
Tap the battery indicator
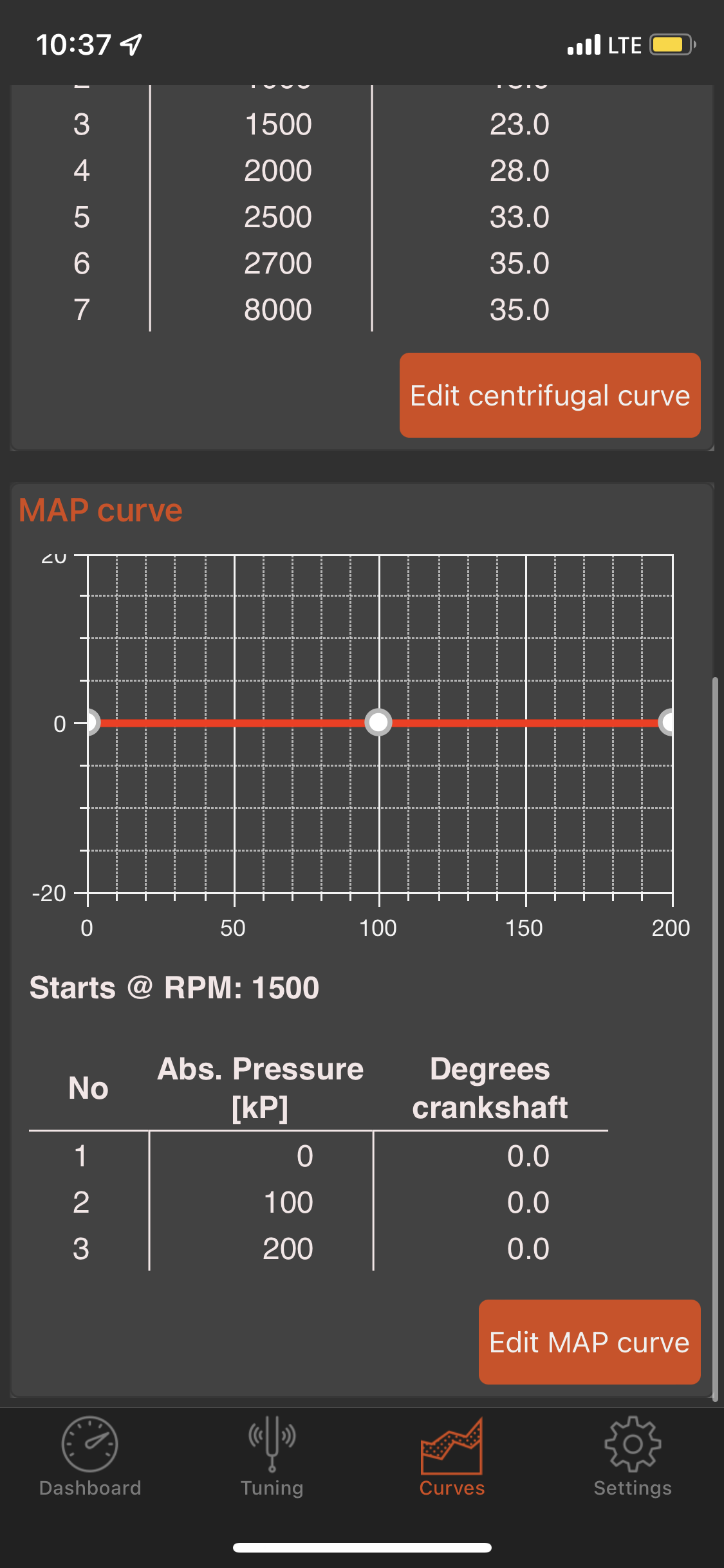coord(671,44)
